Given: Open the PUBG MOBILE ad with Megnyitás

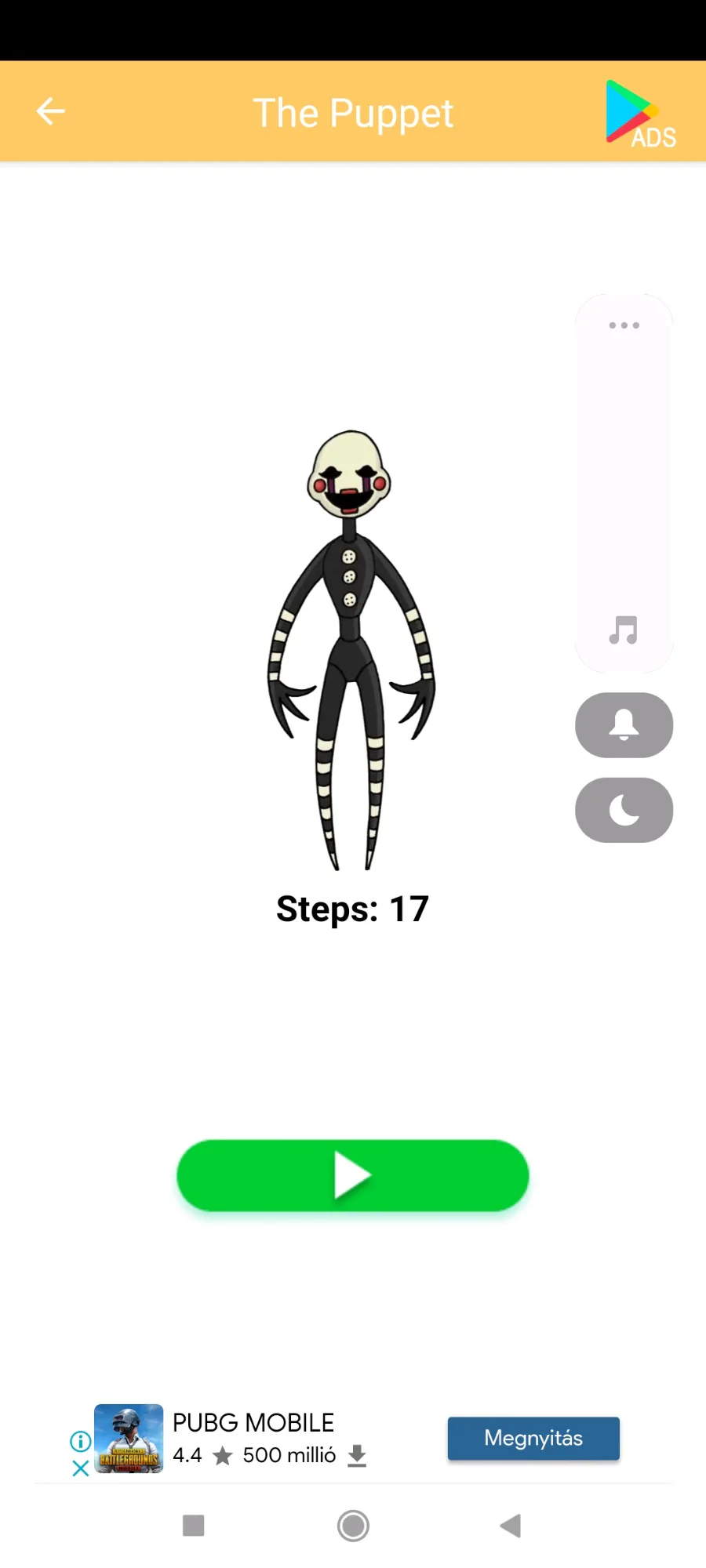Looking at the screenshot, I should click(533, 1438).
